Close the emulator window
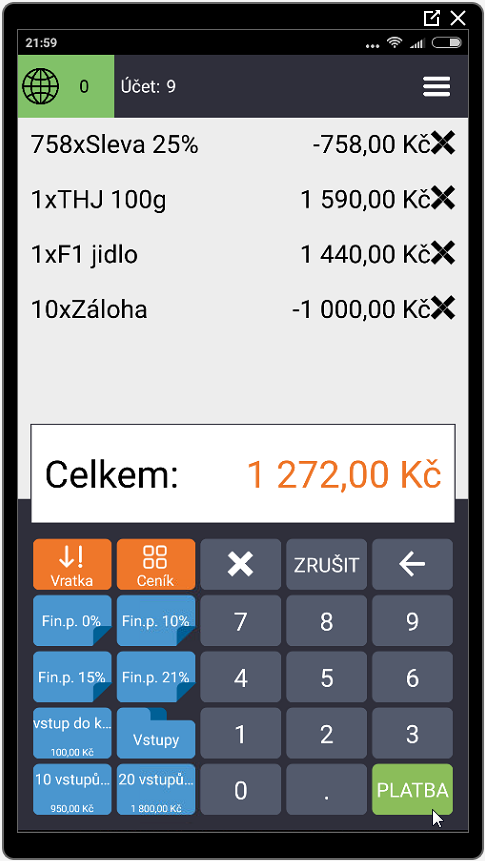Viewport: 485px width, 861px height. point(458,18)
